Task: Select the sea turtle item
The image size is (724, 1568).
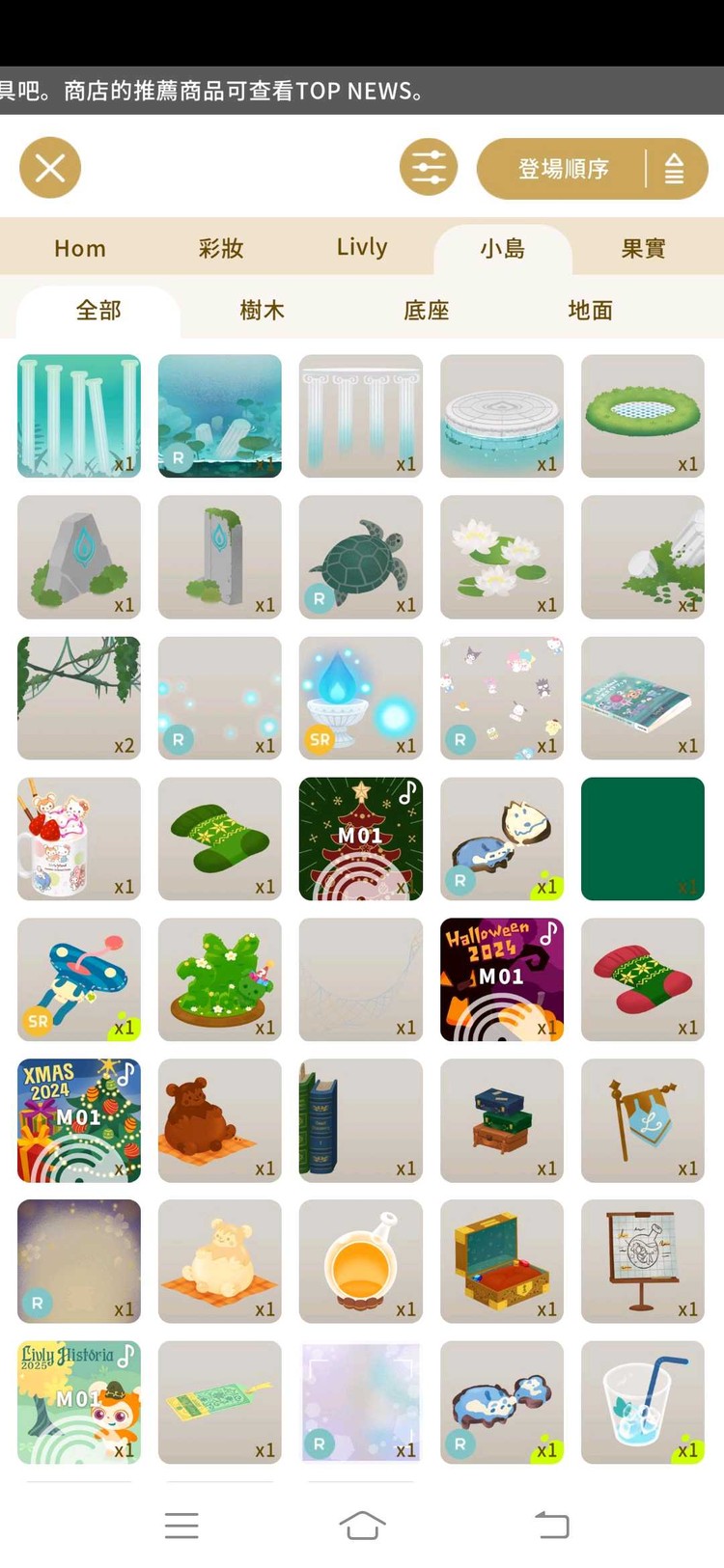Action: 360,557
